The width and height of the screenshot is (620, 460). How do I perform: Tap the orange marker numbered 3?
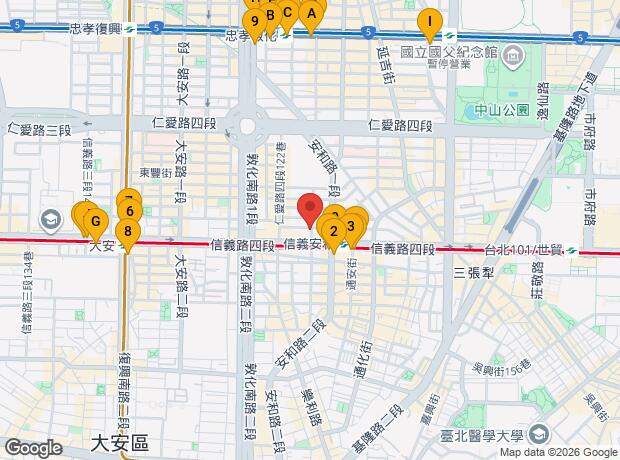coord(351,229)
